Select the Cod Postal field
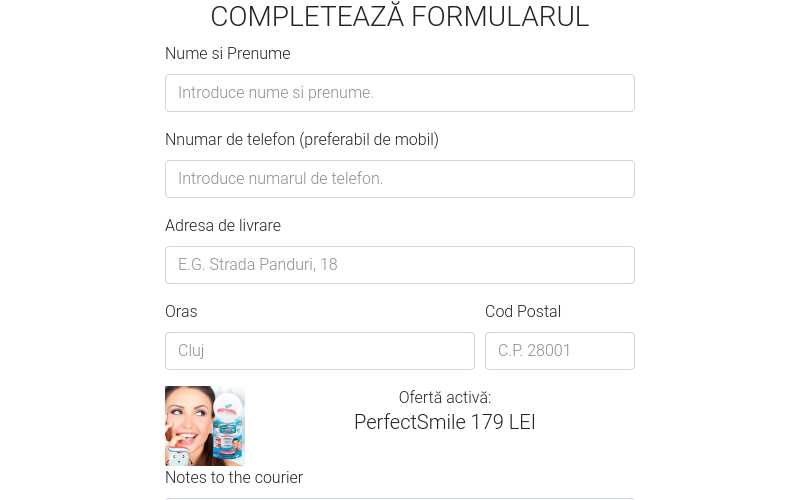 (559, 351)
